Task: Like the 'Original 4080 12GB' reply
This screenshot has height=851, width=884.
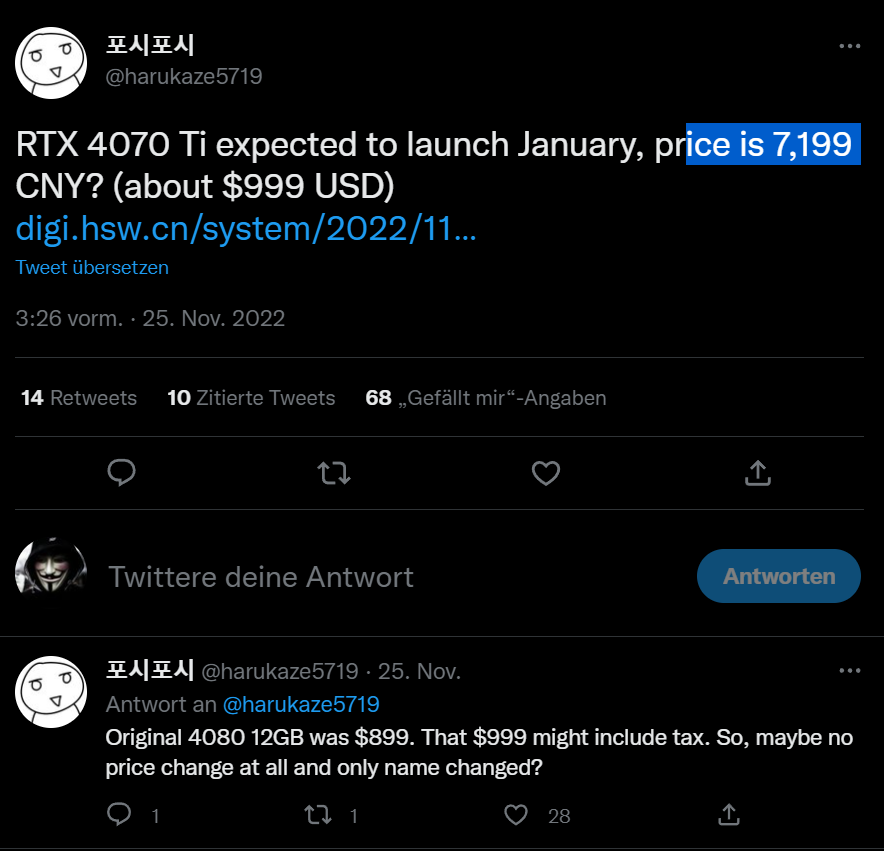Action: tap(516, 815)
